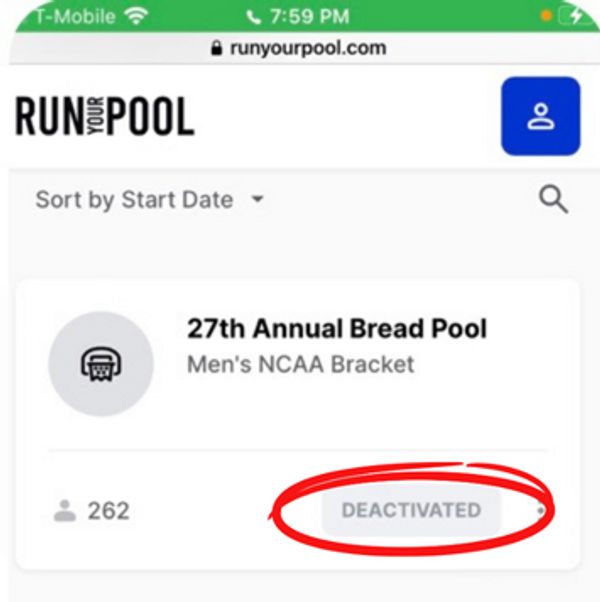Tap the DEACTIVATED status button
The image size is (600, 602).
tap(411, 510)
